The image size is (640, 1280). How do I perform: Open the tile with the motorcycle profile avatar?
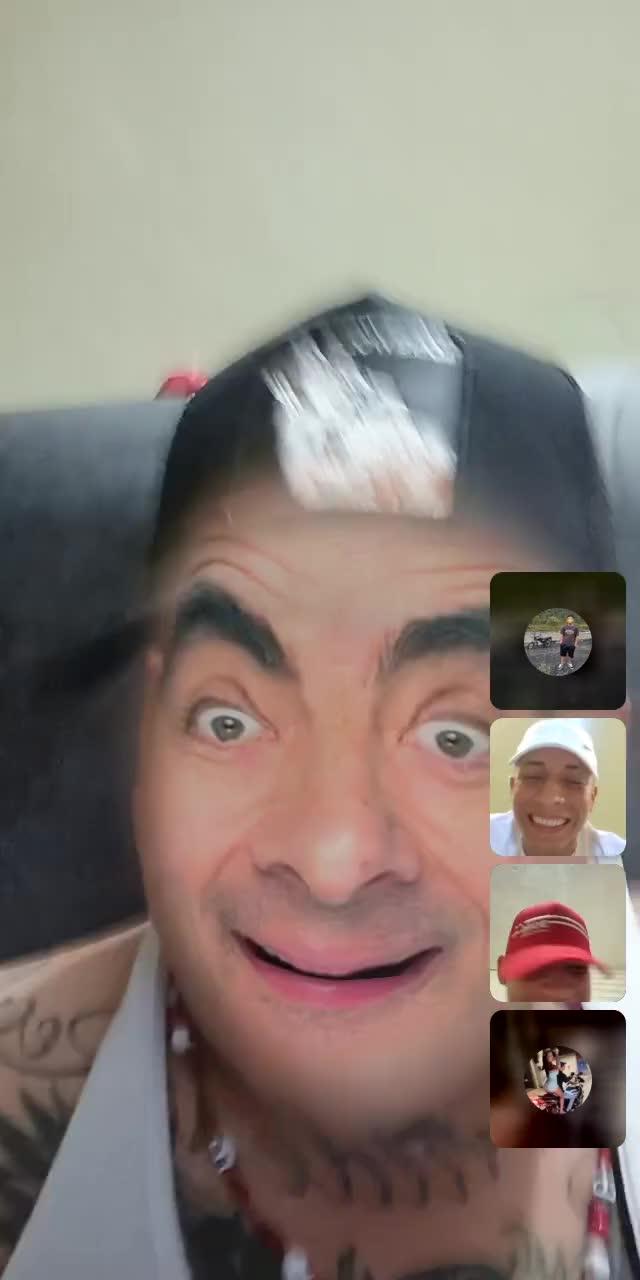coord(557,641)
